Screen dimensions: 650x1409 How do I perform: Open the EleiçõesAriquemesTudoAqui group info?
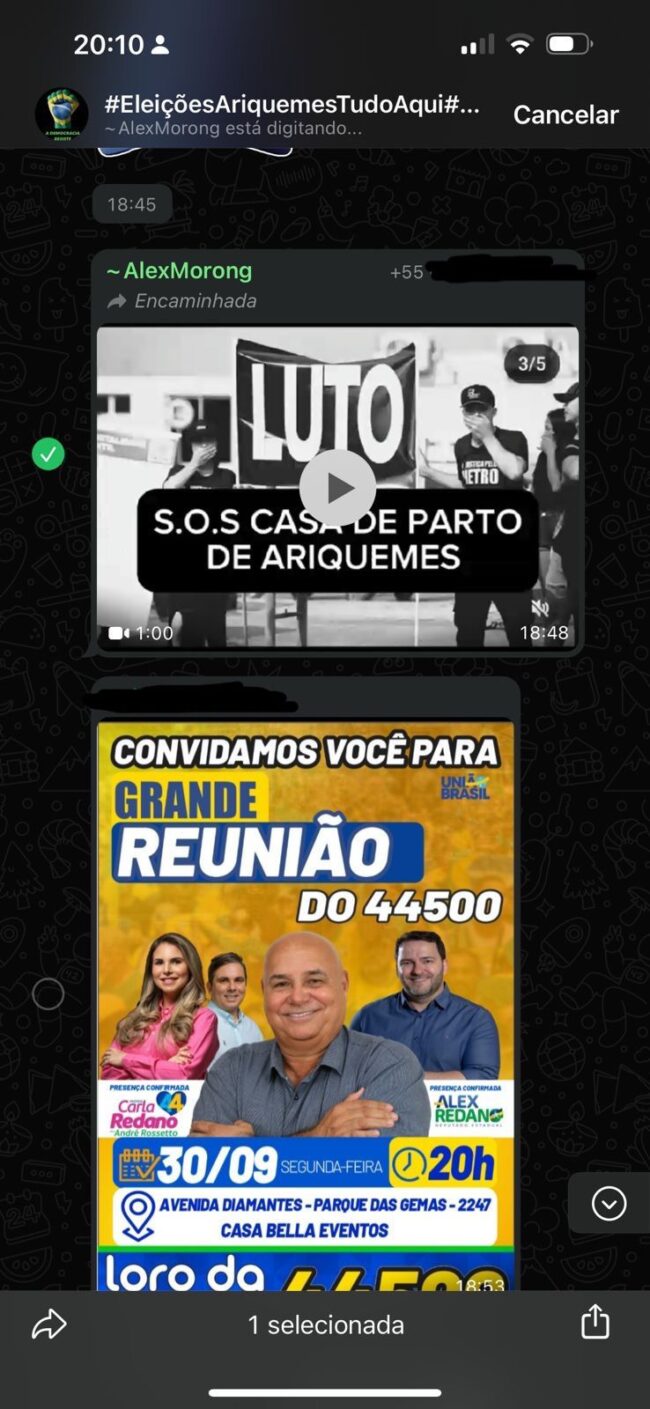pos(290,114)
